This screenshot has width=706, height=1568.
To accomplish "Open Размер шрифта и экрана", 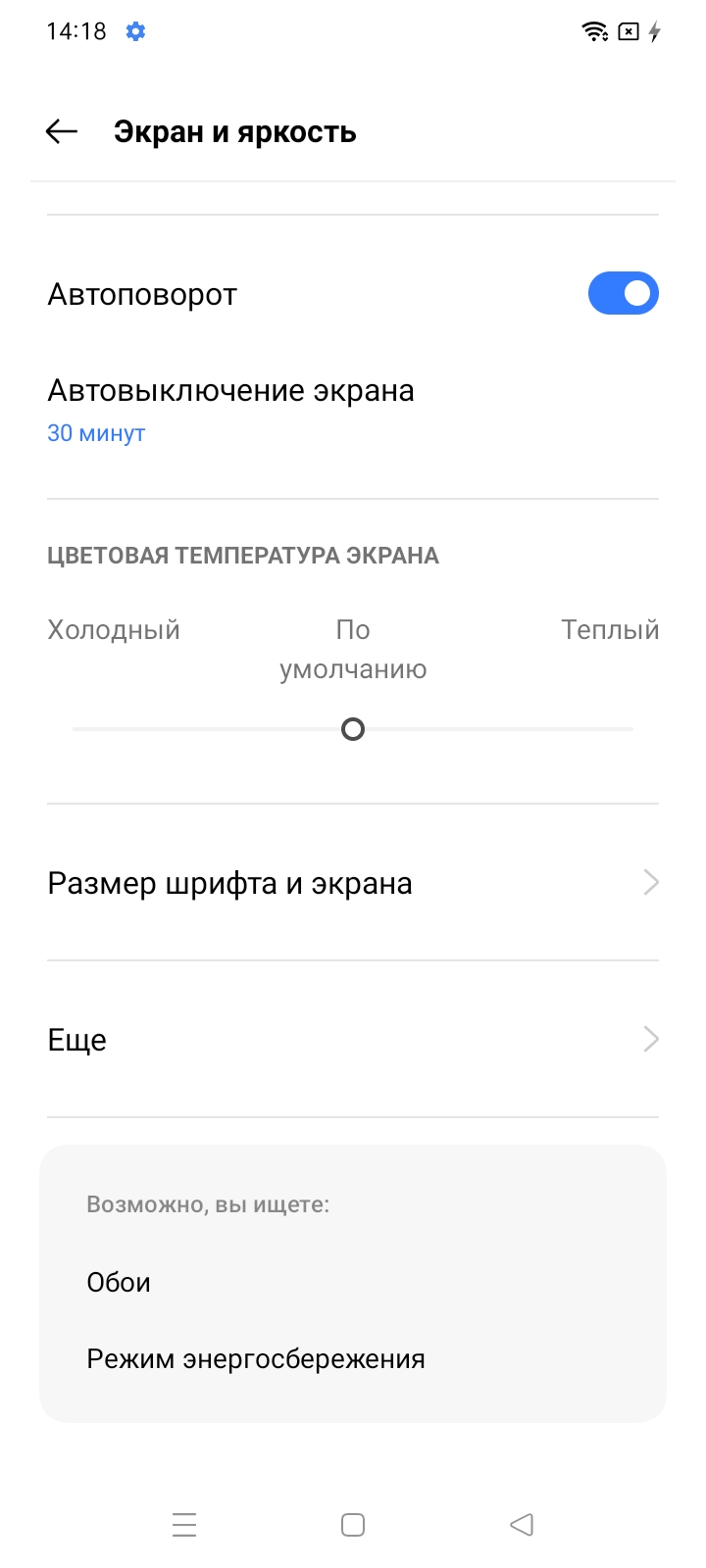I will tap(353, 883).
